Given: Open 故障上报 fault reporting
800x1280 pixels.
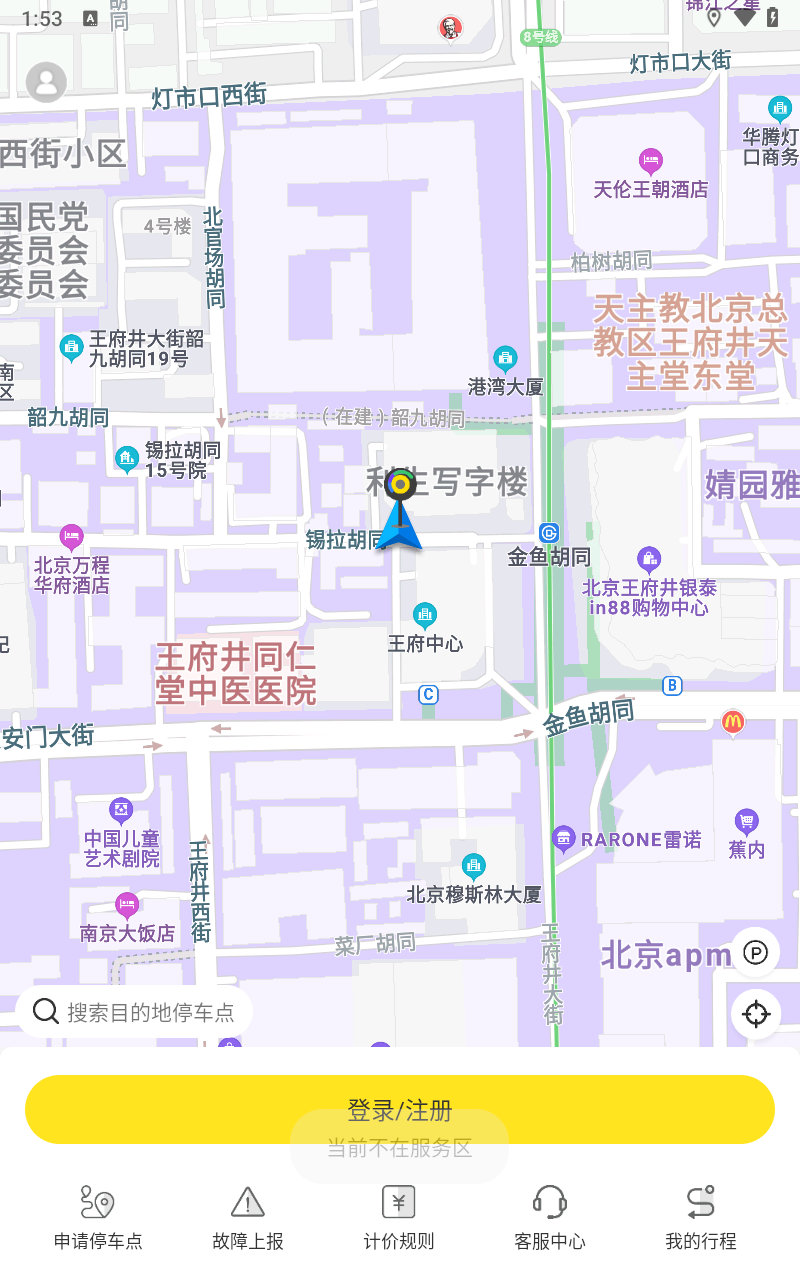Looking at the screenshot, I should (x=248, y=1216).
